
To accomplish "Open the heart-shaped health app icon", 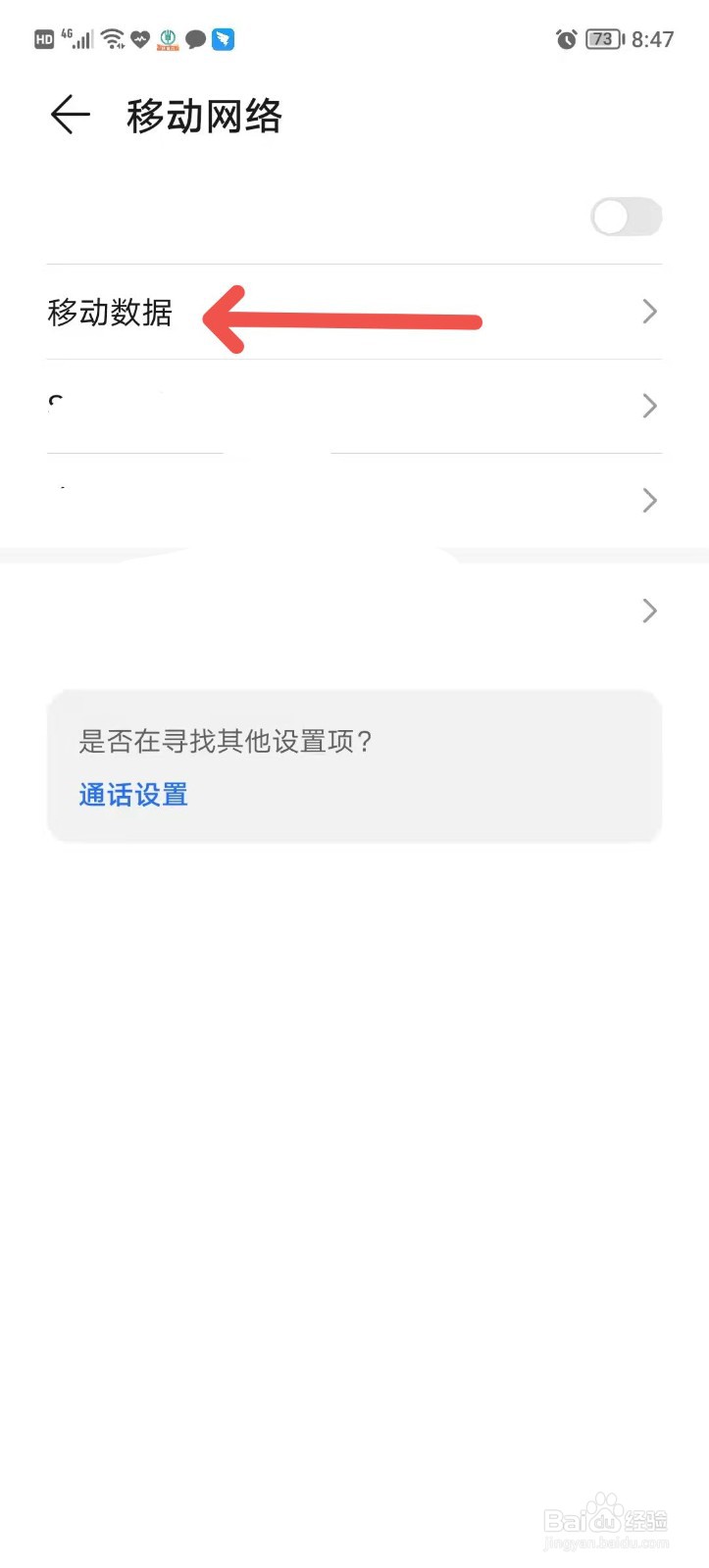I will point(140,39).
